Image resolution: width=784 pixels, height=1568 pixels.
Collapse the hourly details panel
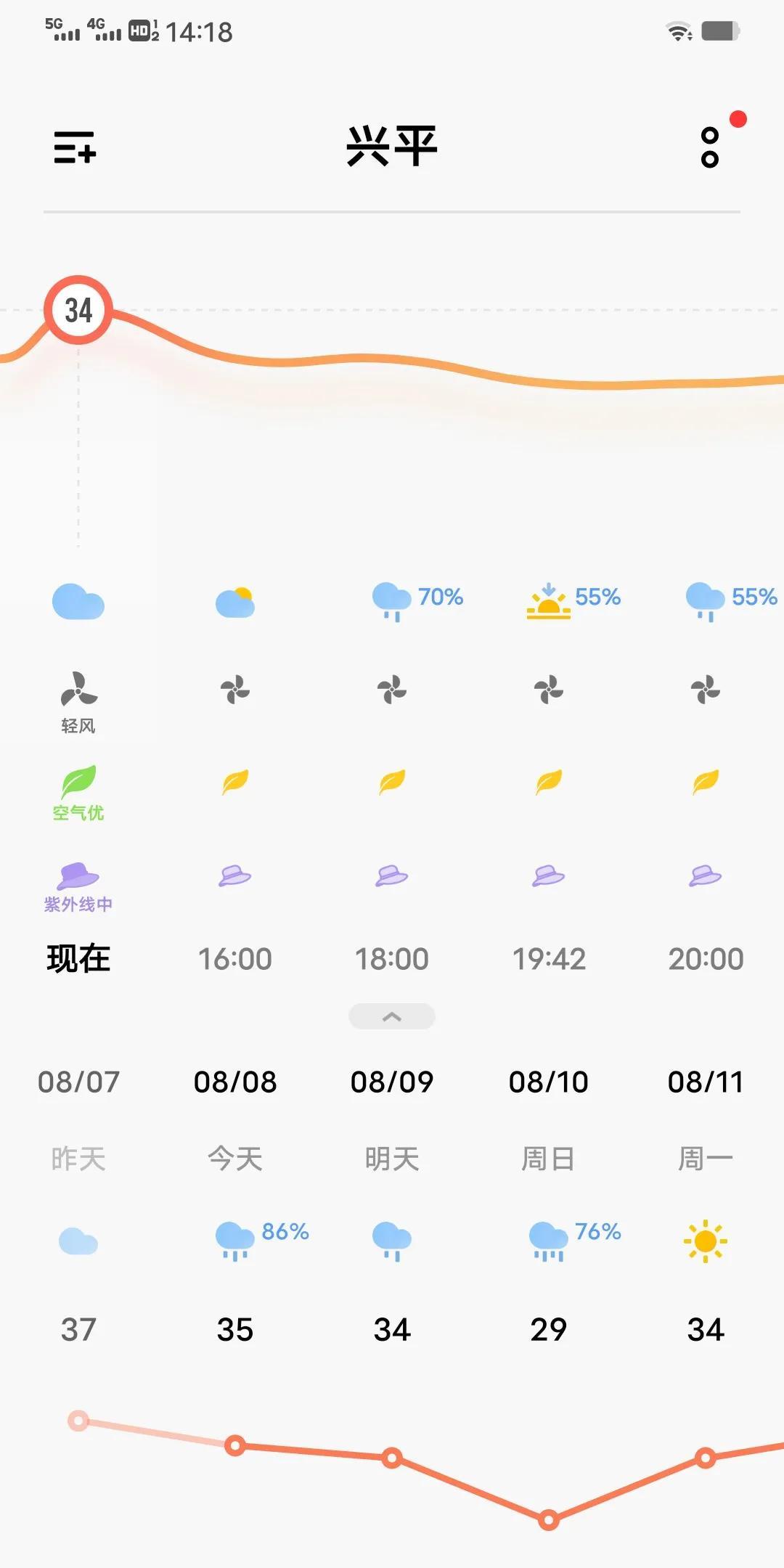(392, 1016)
